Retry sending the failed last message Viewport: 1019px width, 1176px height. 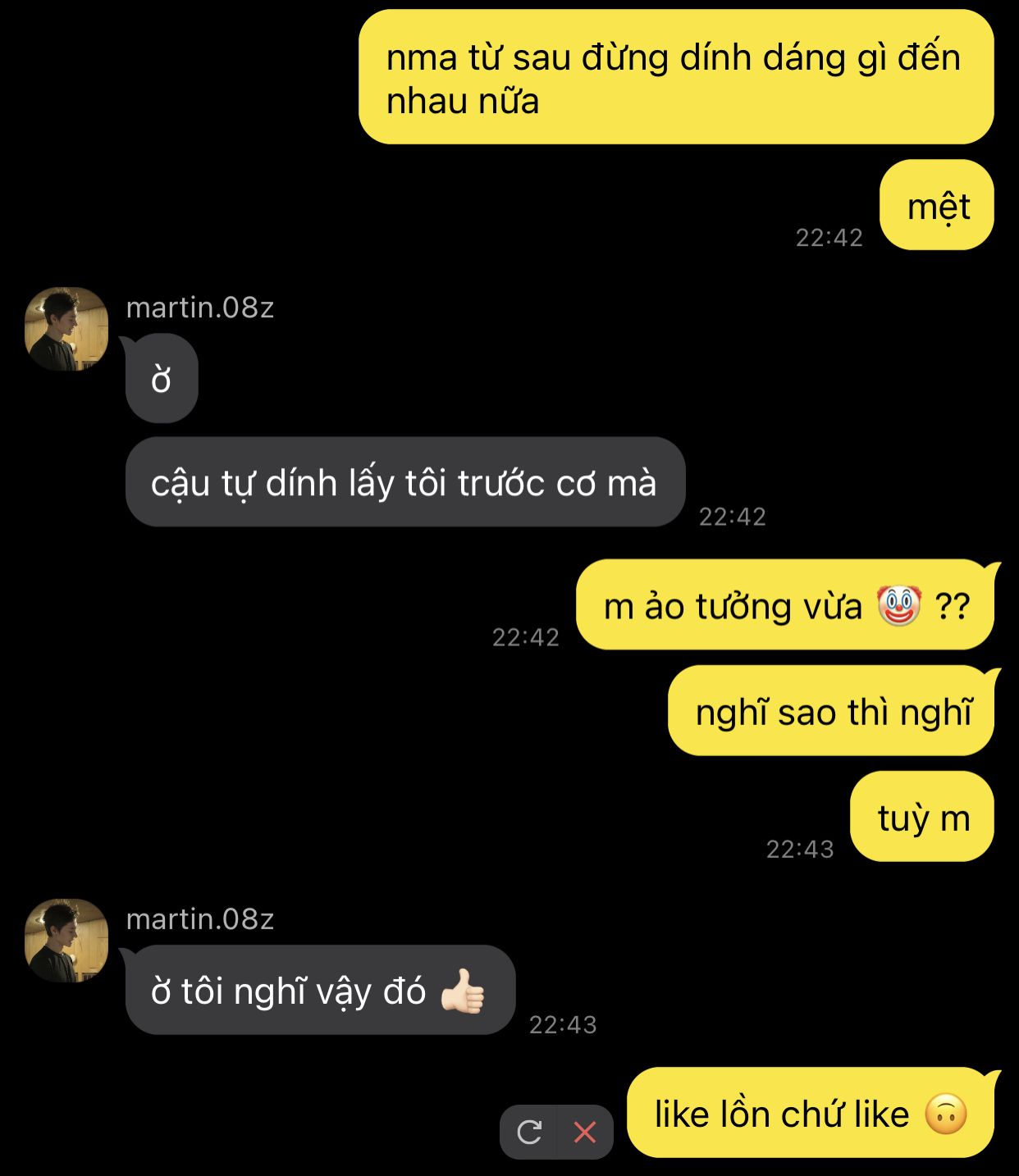tap(529, 1133)
